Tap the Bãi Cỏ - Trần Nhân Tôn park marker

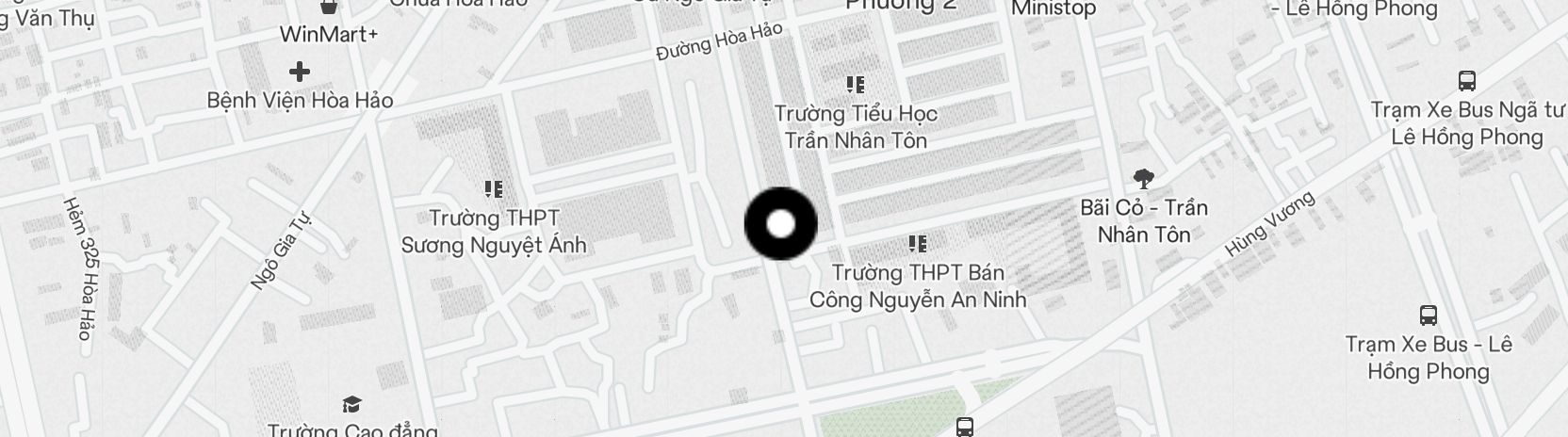(x=1144, y=178)
